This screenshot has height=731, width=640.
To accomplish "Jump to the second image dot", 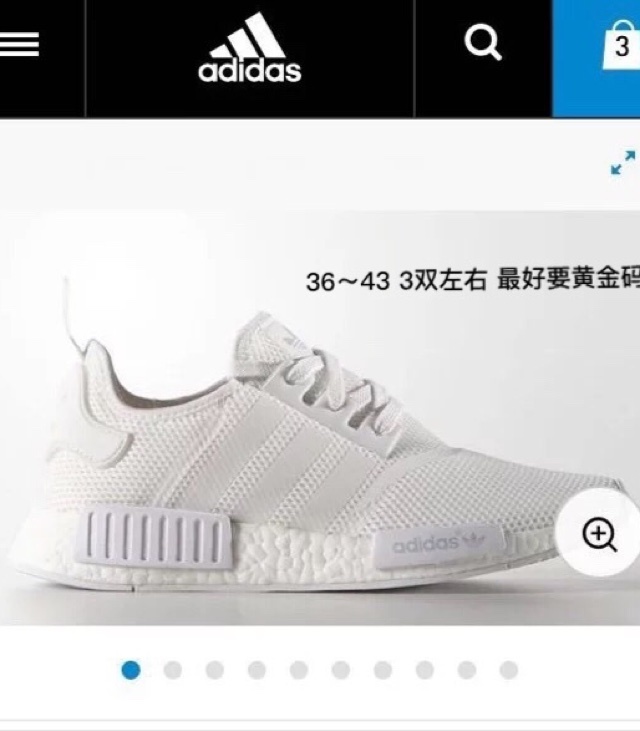I will click(173, 670).
